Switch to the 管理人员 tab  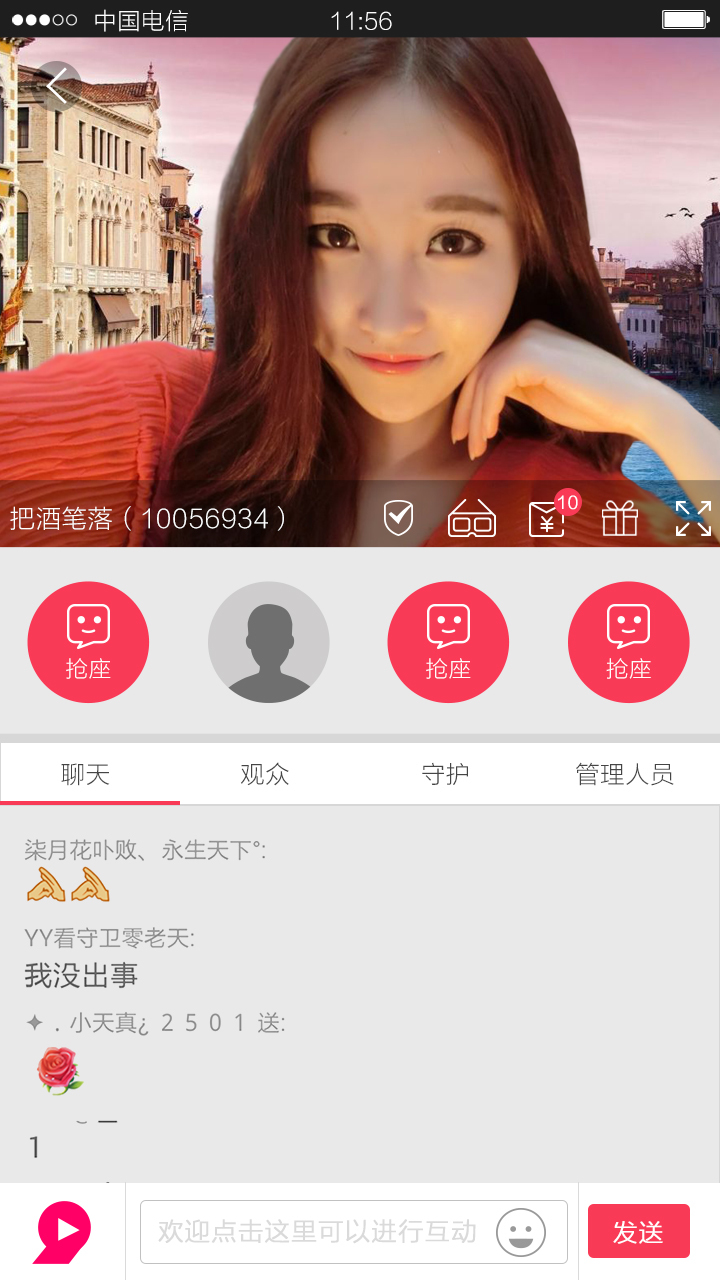tap(624, 774)
